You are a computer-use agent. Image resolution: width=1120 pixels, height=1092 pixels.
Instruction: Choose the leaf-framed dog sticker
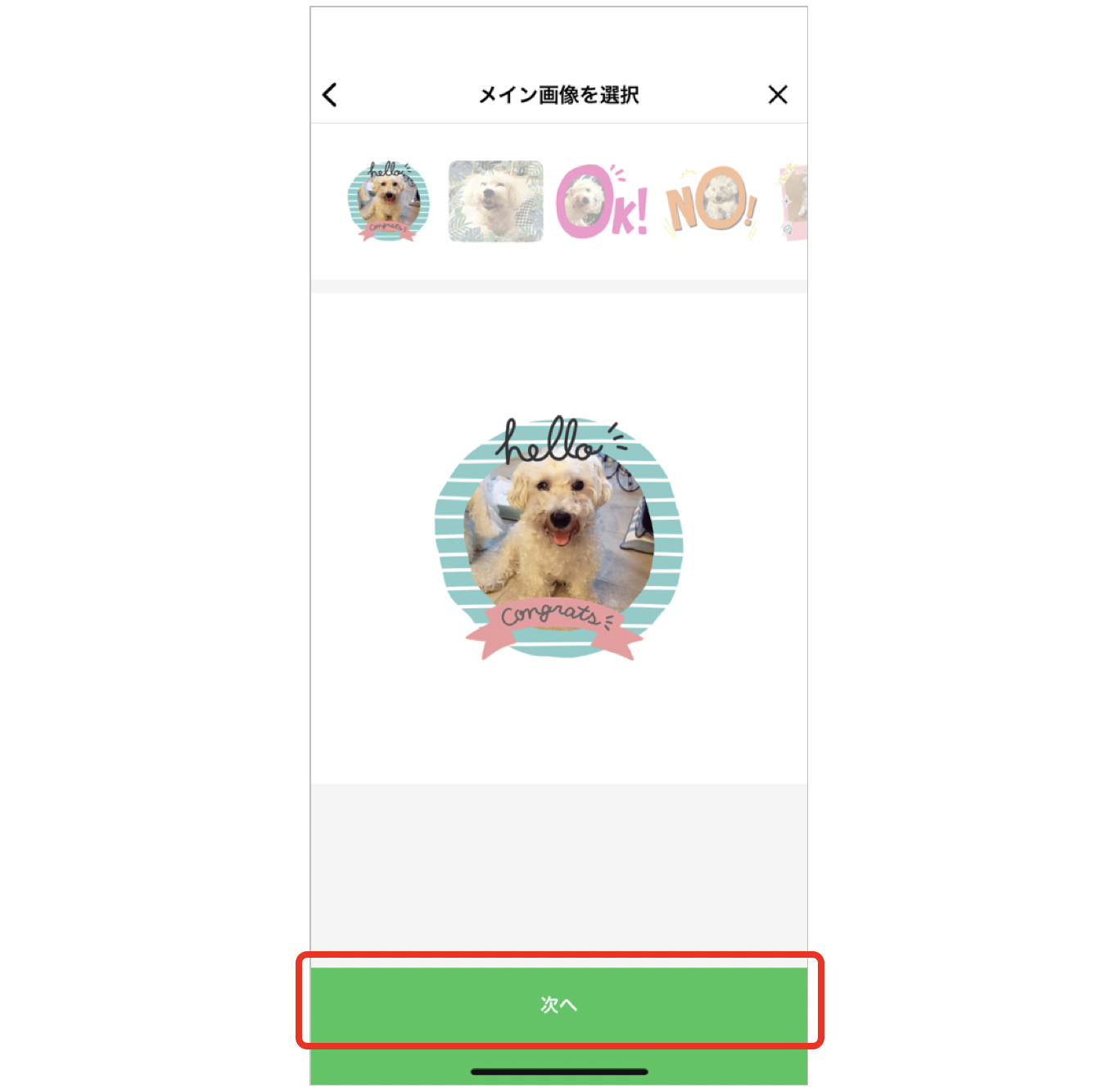click(495, 201)
